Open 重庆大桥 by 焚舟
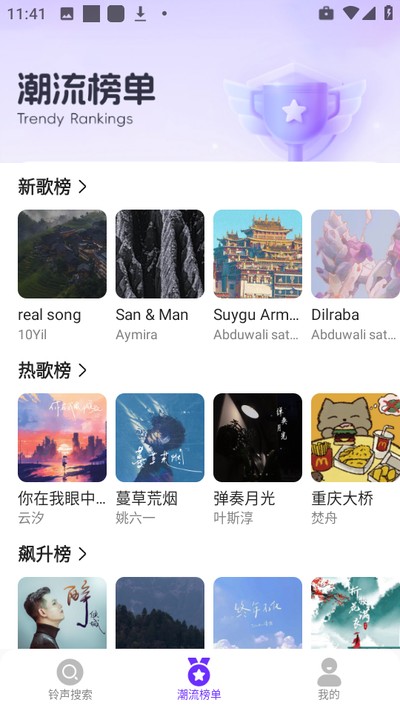The image size is (400, 711). pos(355,459)
